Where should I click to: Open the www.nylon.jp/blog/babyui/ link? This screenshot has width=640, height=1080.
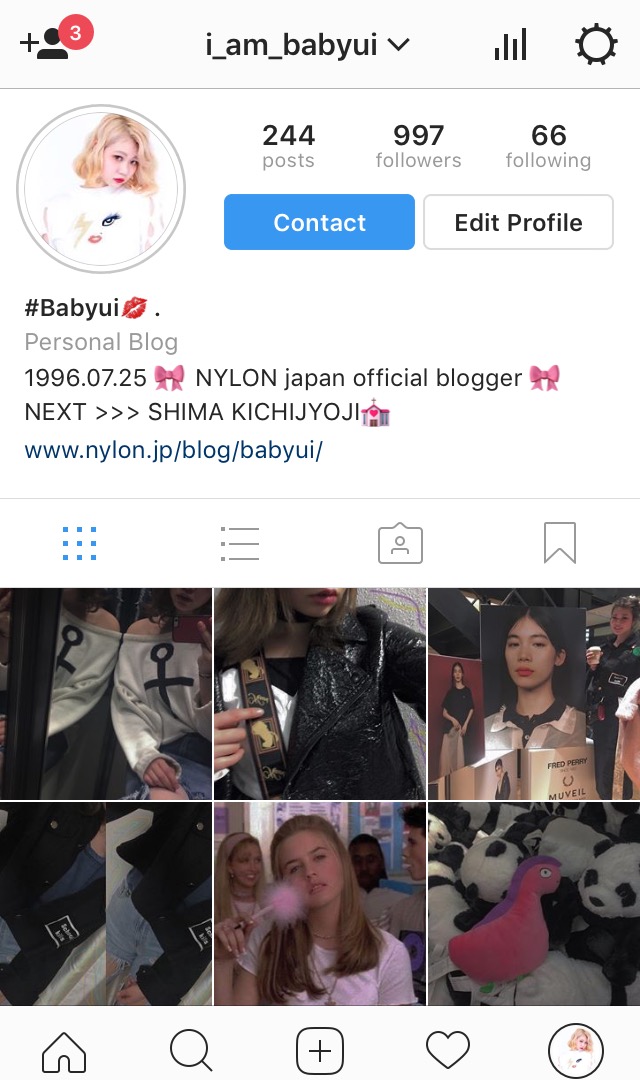point(173,450)
